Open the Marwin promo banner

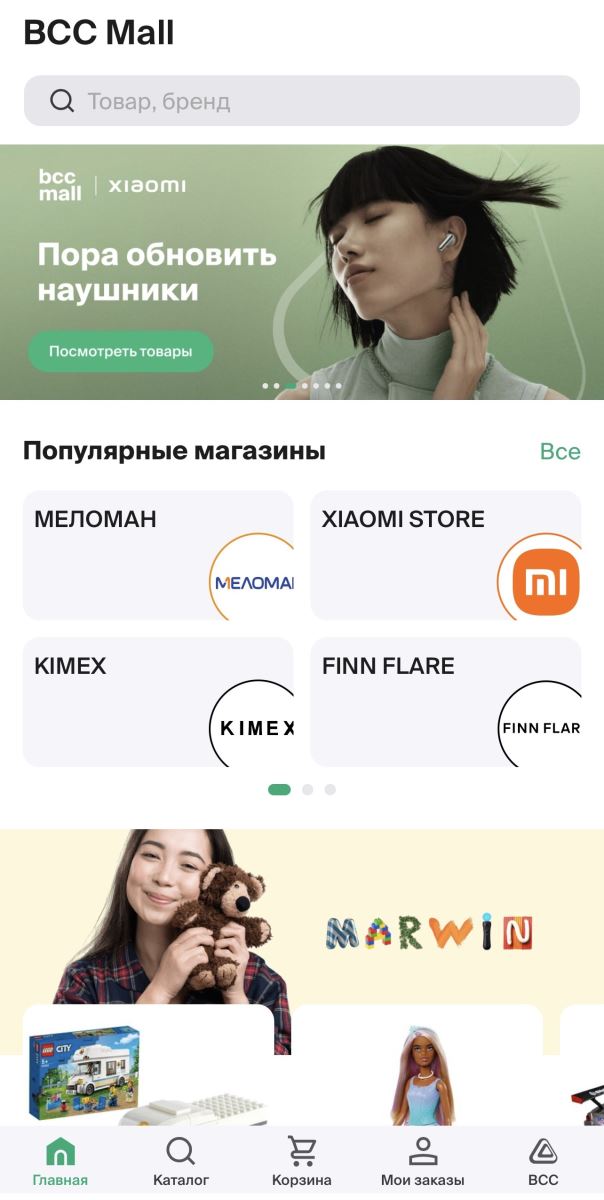pyautogui.click(x=400, y=910)
